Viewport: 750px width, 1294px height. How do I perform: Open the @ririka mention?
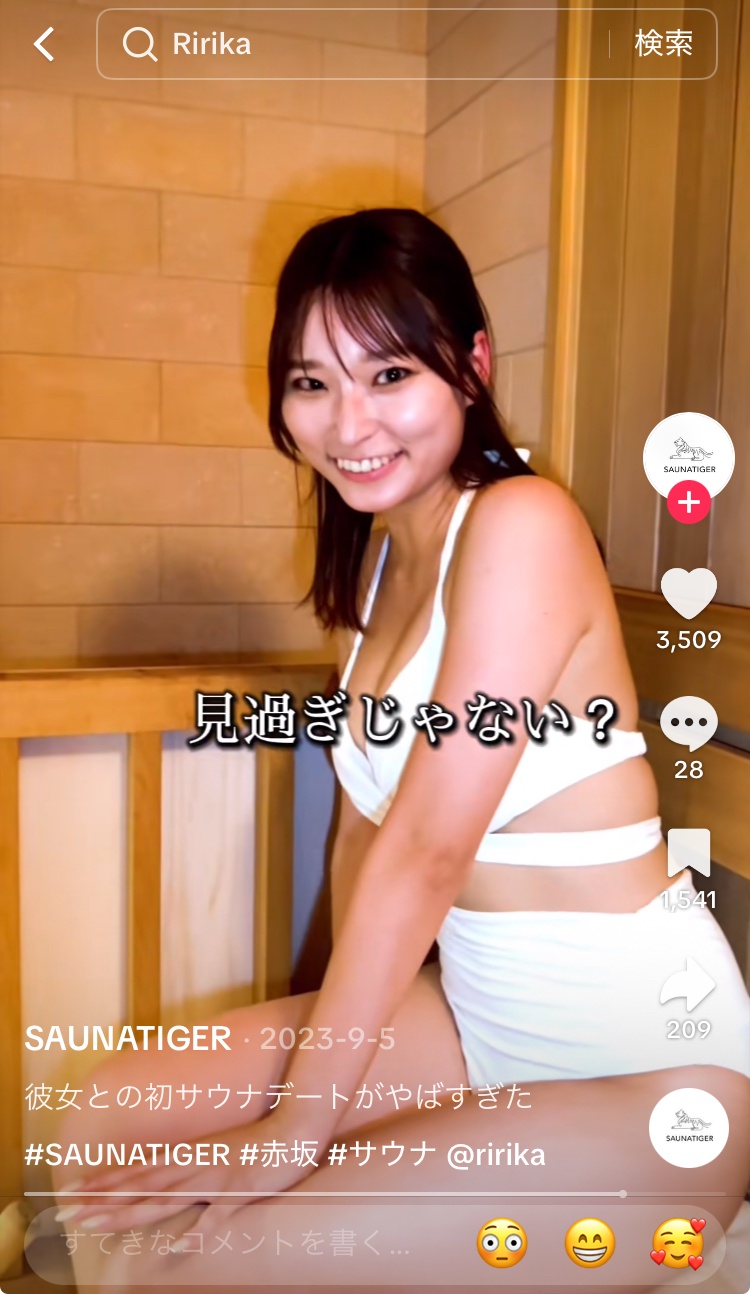click(496, 1155)
